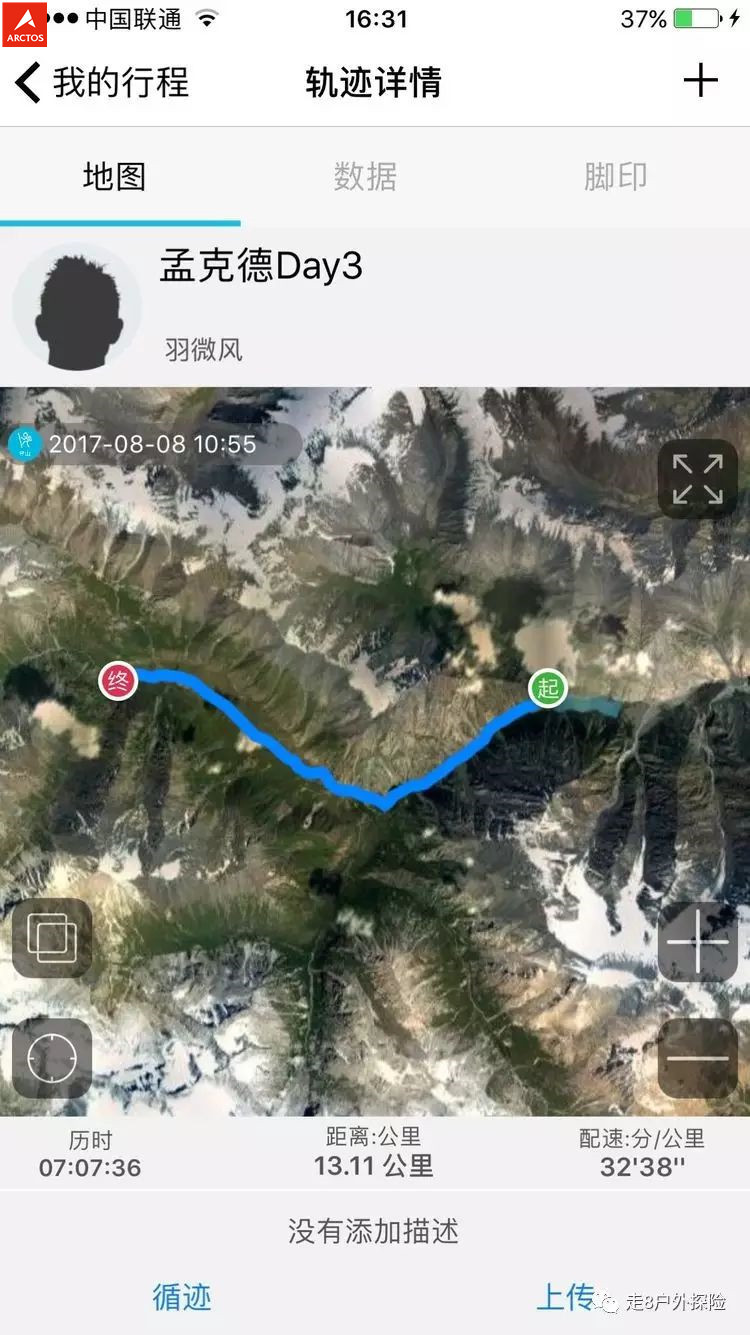Image resolution: width=750 pixels, height=1335 pixels.
Task: Open the map layers switcher icon
Action: 51,939
